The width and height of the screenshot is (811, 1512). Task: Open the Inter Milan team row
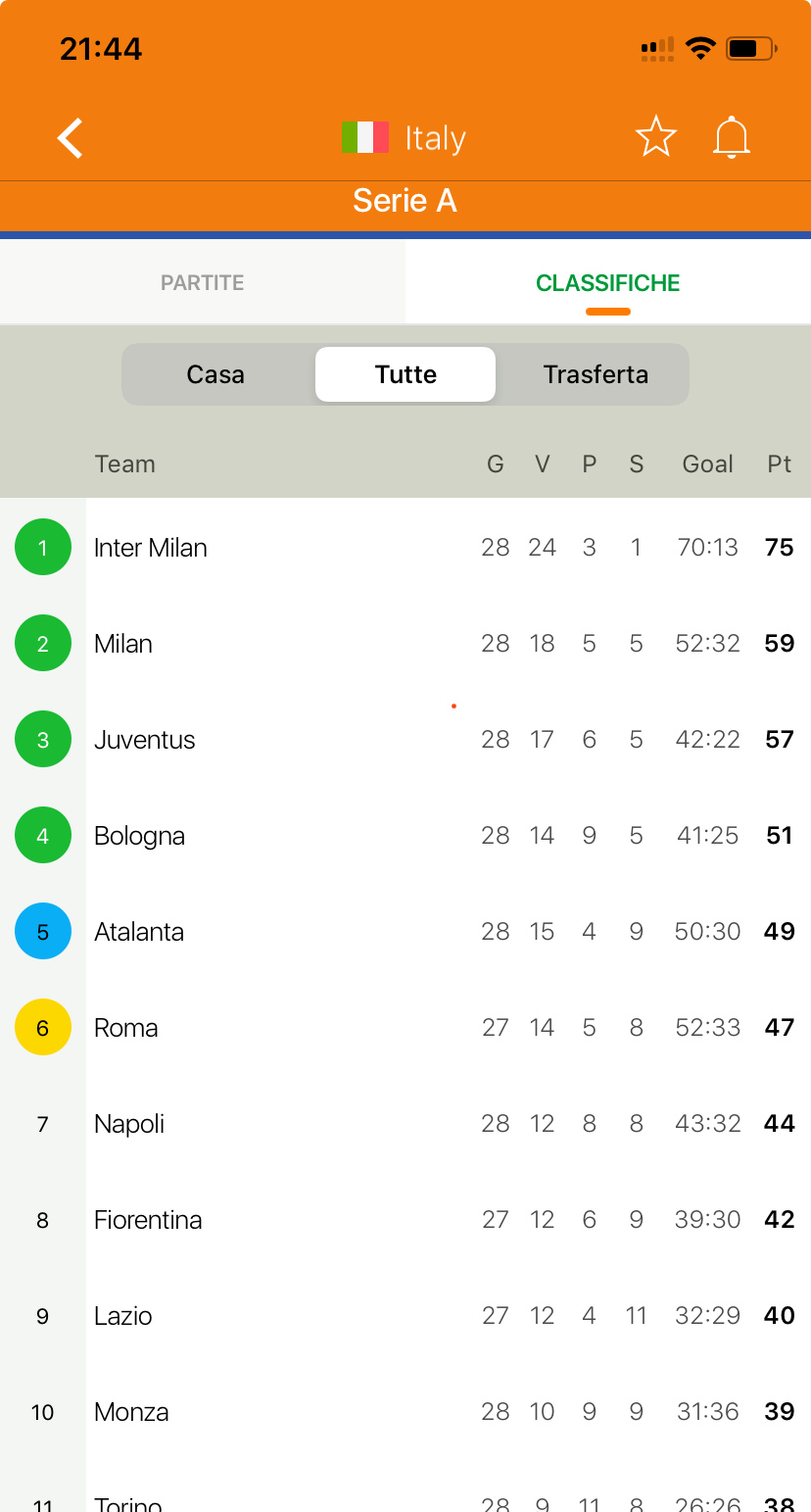405,547
